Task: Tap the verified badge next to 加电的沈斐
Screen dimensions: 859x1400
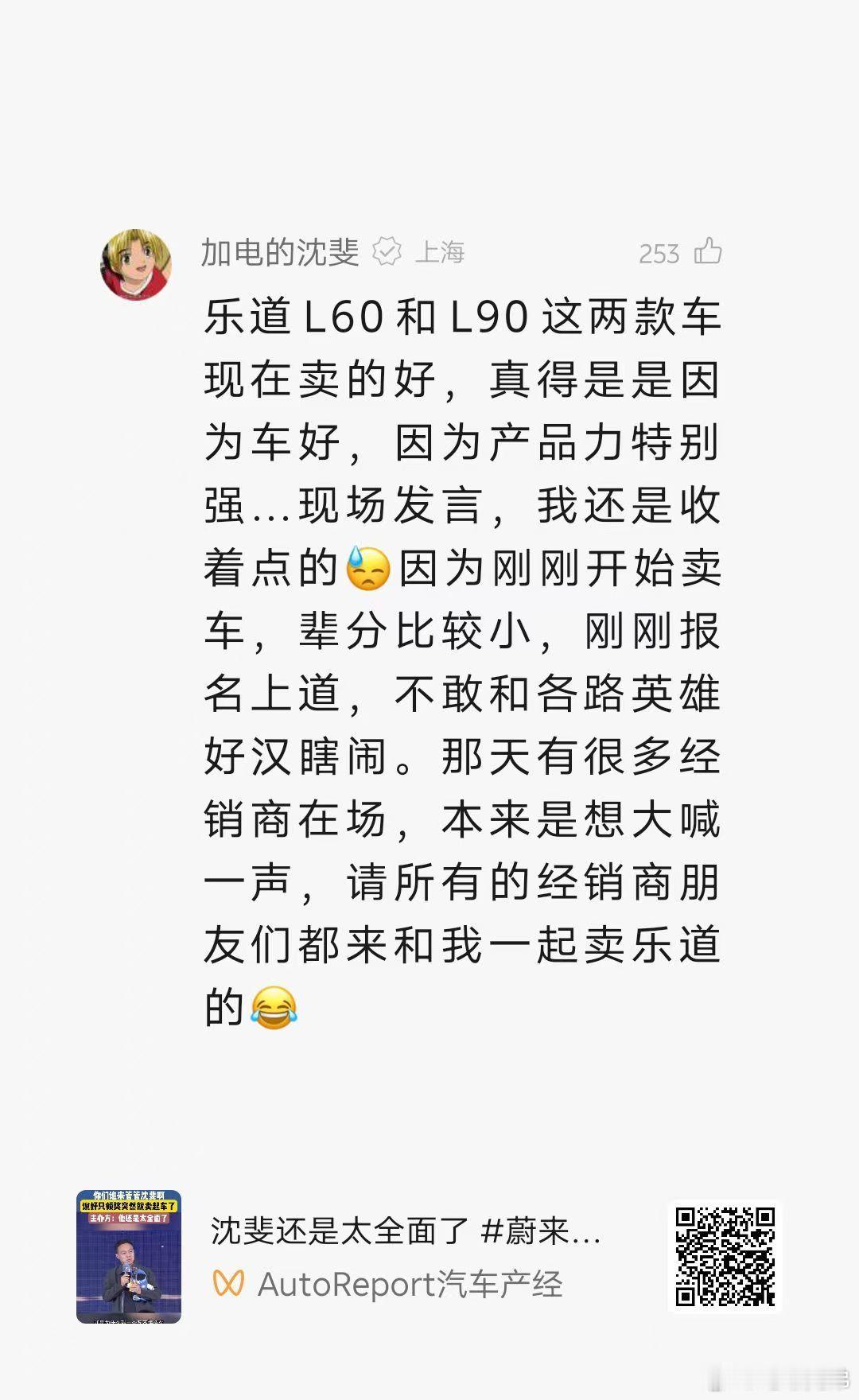Action: click(x=387, y=251)
